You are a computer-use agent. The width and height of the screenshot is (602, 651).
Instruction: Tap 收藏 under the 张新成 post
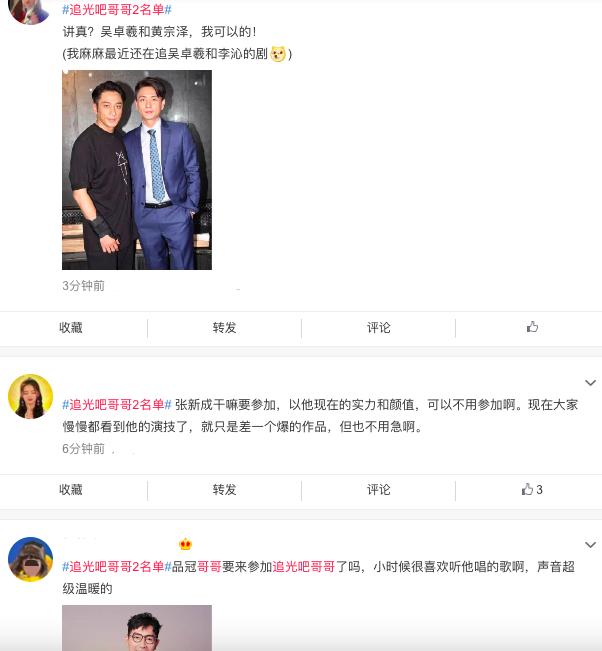point(71,489)
